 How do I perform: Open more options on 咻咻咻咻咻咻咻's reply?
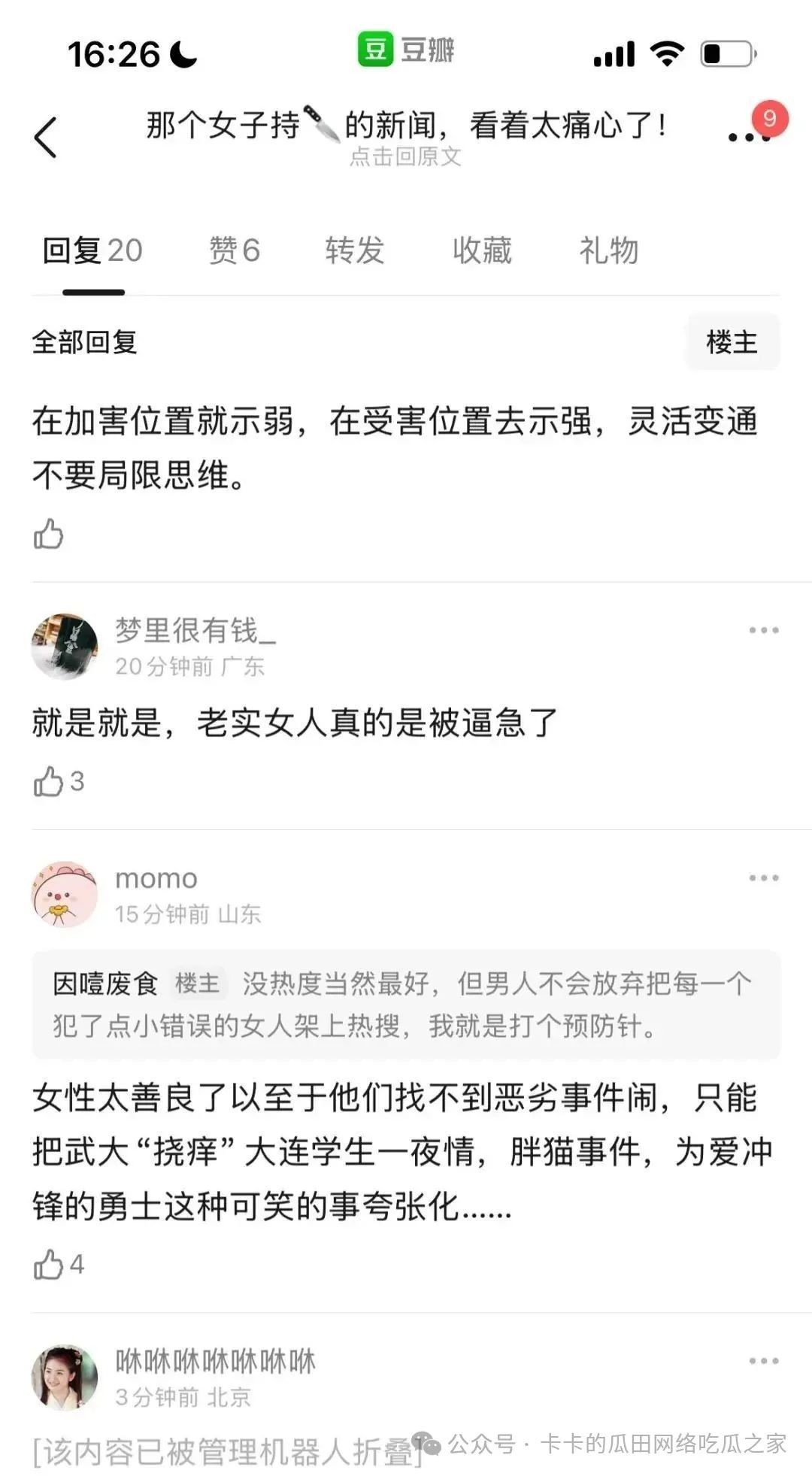[x=763, y=1361]
